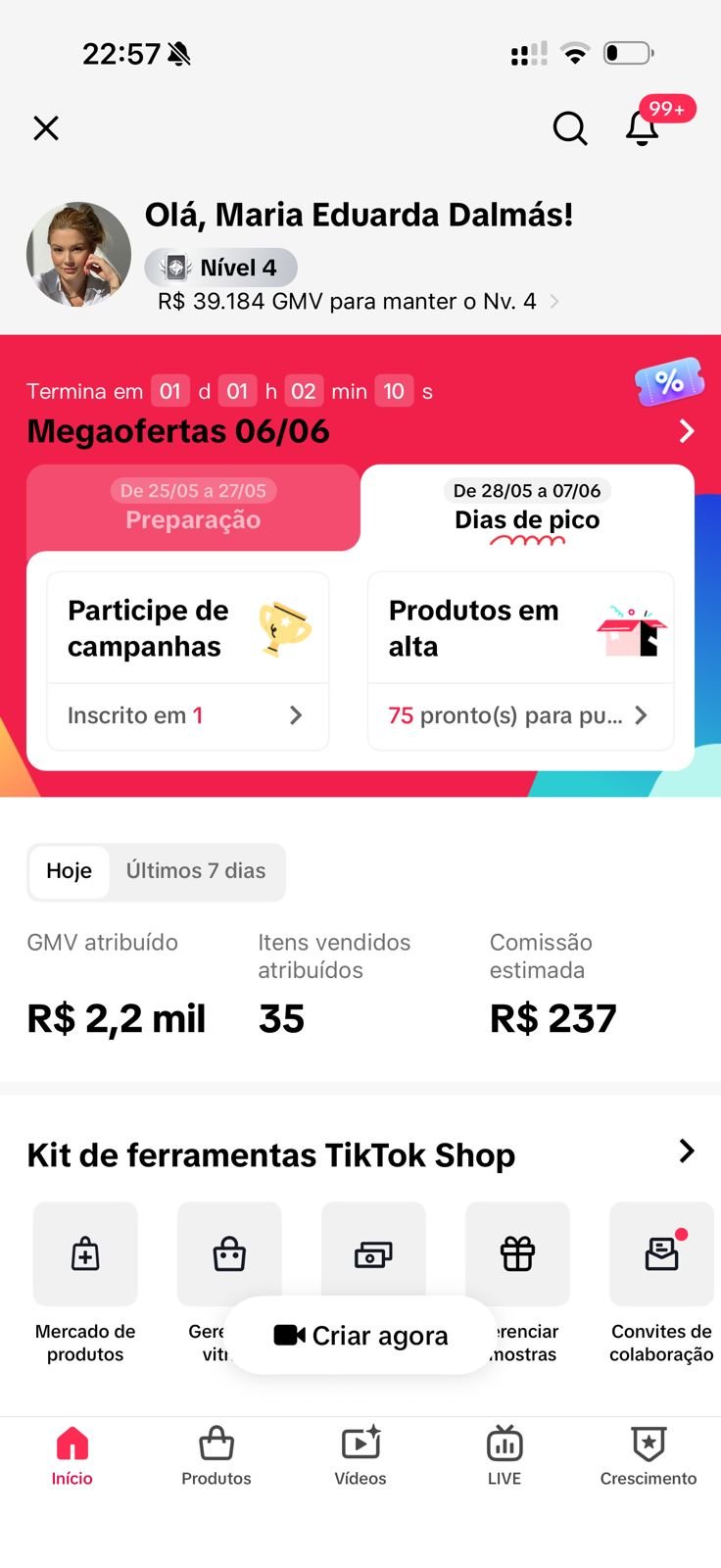
Task: Open the search icon
Action: pos(569,128)
